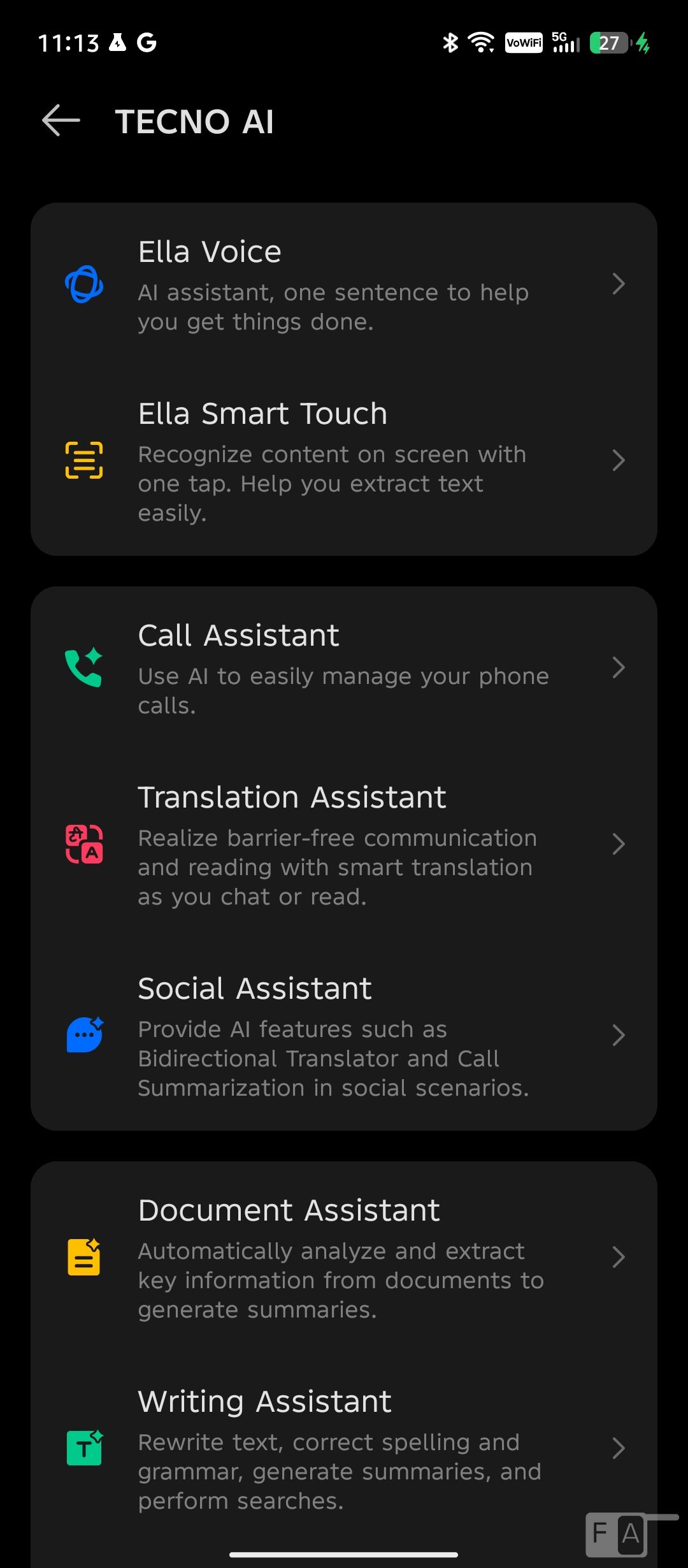Open Social Assistant options
This screenshot has width=688, height=1568.
[x=344, y=1035]
